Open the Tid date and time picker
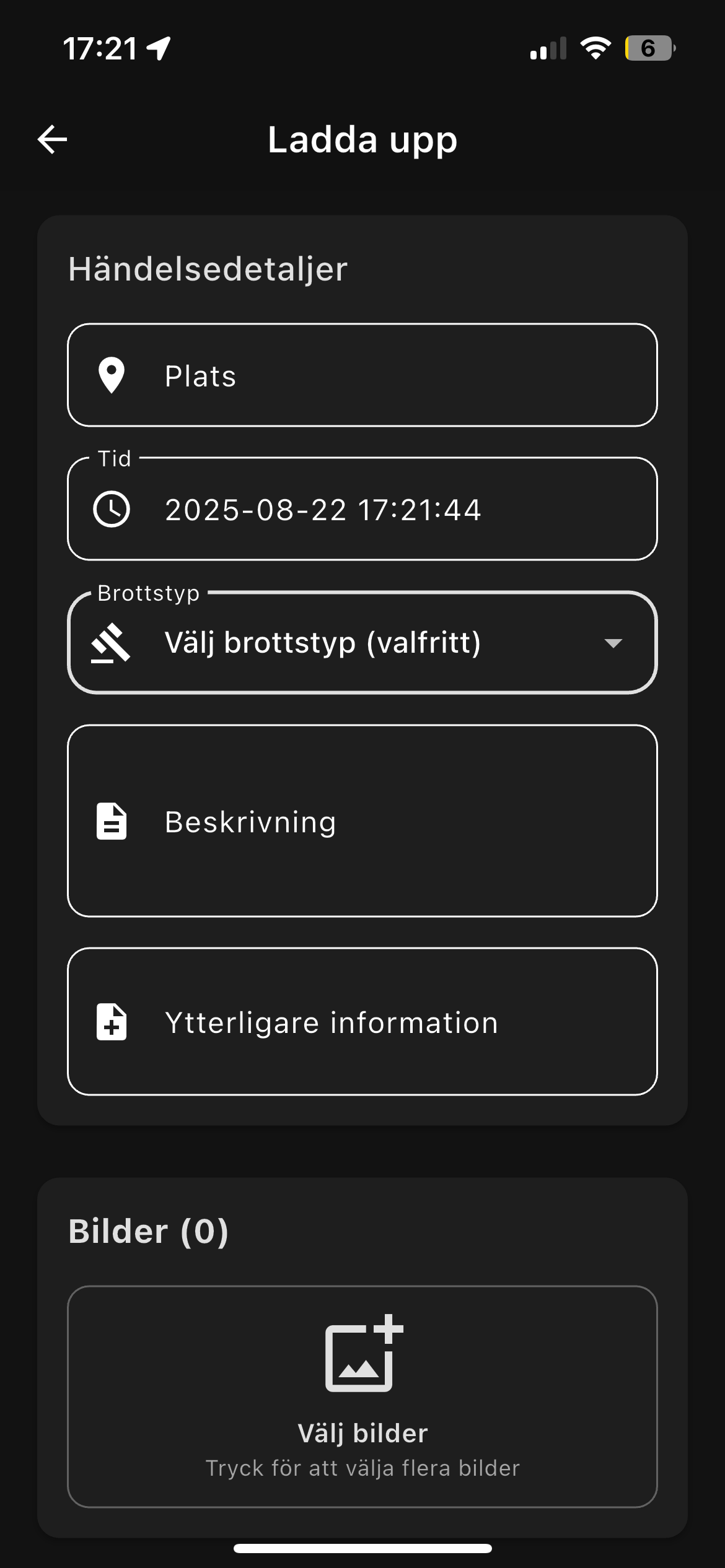The width and height of the screenshot is (725, 1568). click(x=362, y=510)
